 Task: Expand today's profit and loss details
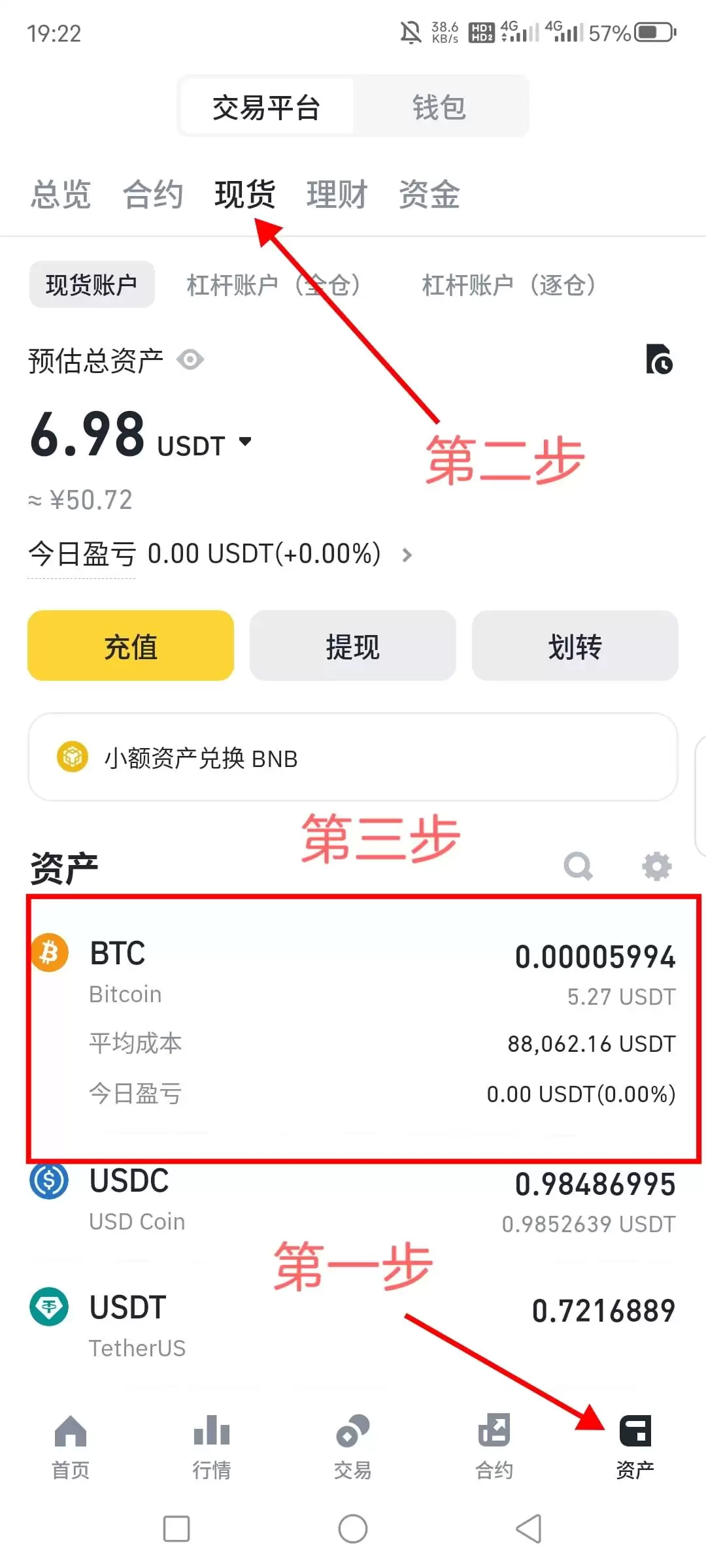point(407,555)
